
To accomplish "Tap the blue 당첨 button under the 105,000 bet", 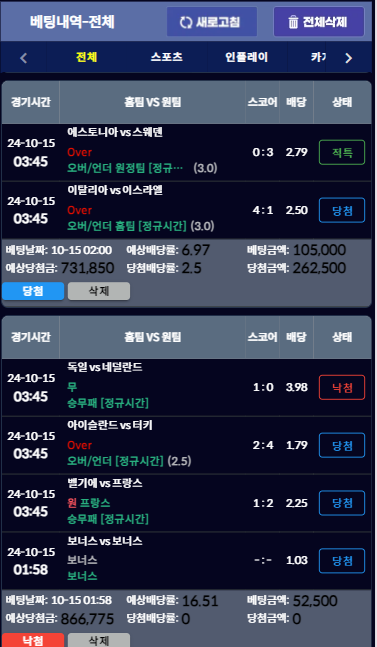I will tap(33, 291).
